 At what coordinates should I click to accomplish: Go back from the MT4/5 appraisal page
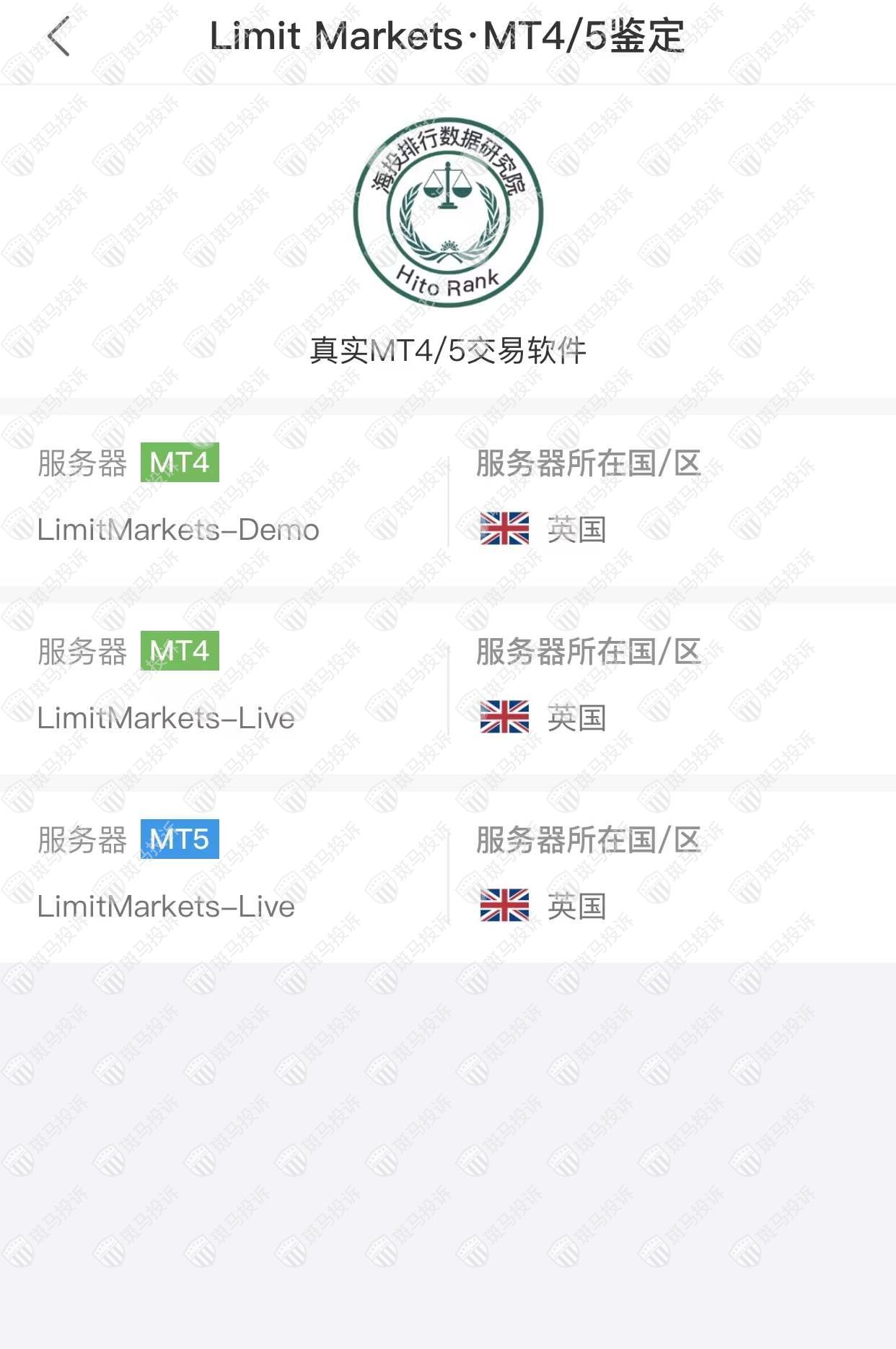pyautogui.click(x=59, y=36)
